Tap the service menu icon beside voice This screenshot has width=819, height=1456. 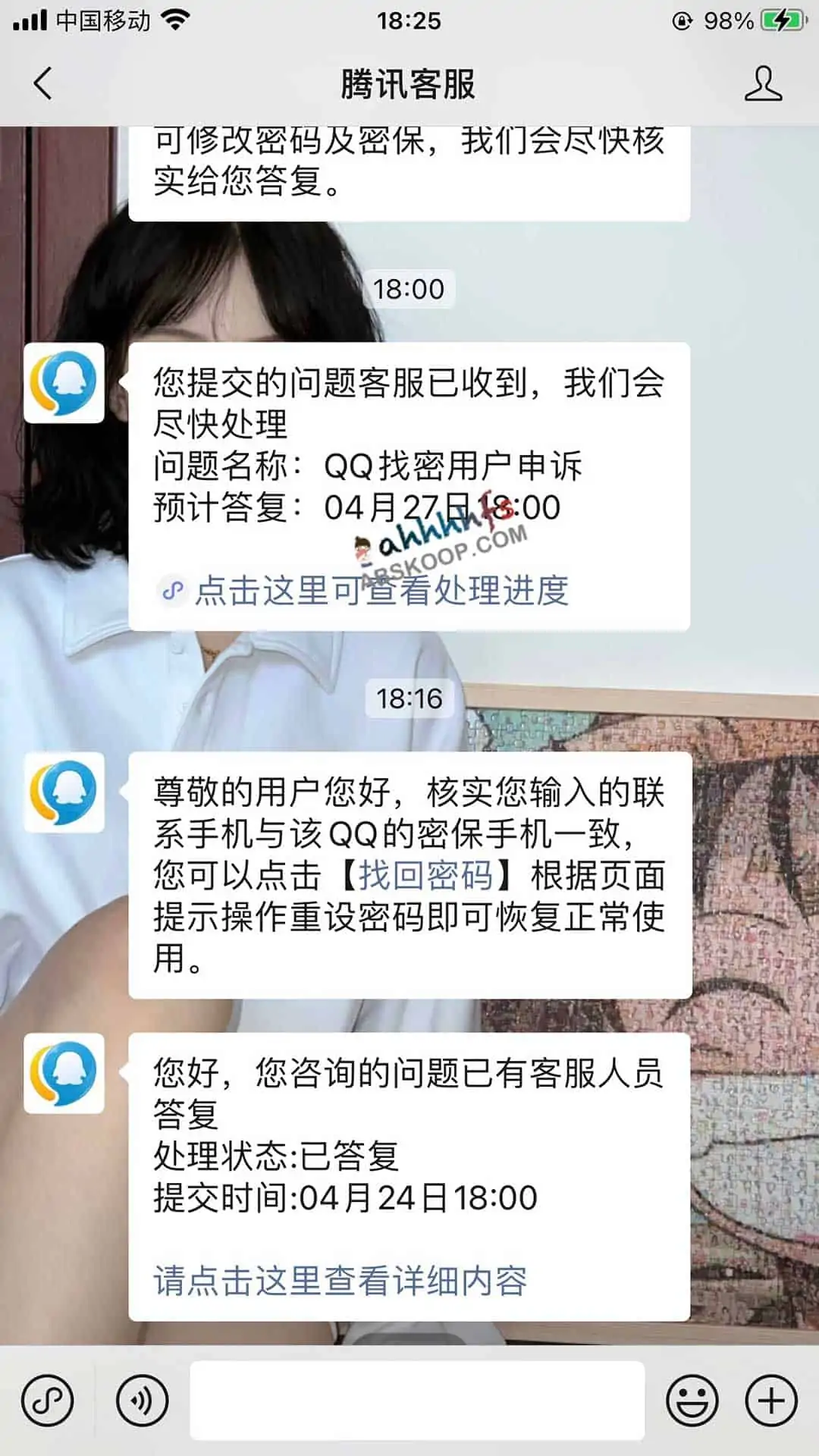coord(48,1400)
